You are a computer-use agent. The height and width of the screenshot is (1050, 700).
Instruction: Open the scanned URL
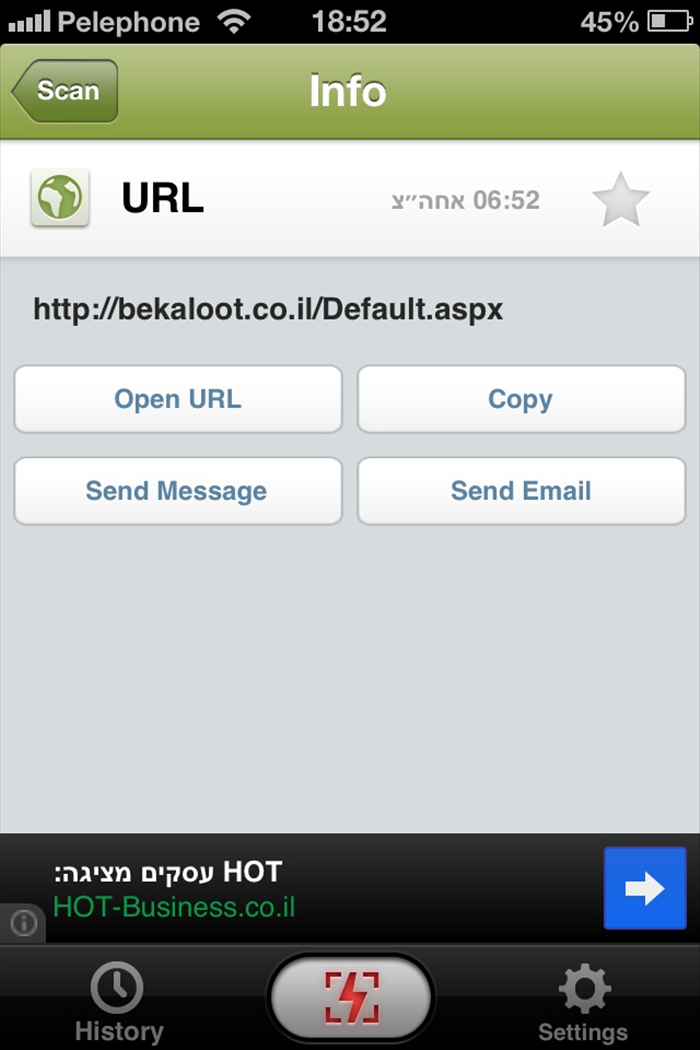point(178,399)
